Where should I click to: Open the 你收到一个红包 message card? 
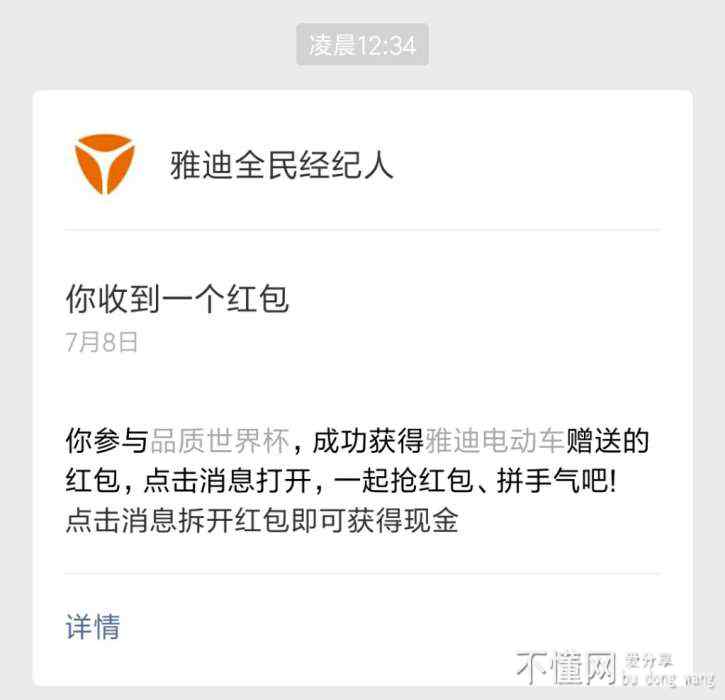pos(177,298)
